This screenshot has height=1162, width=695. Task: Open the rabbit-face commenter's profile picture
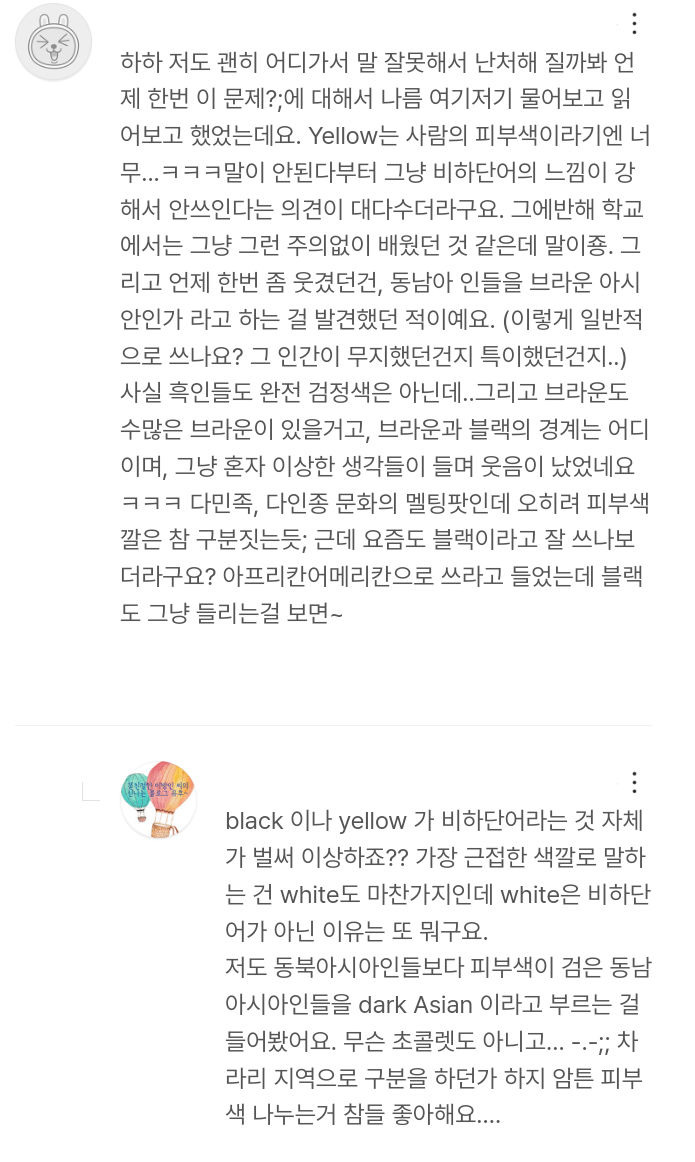(x=54, y=42)
